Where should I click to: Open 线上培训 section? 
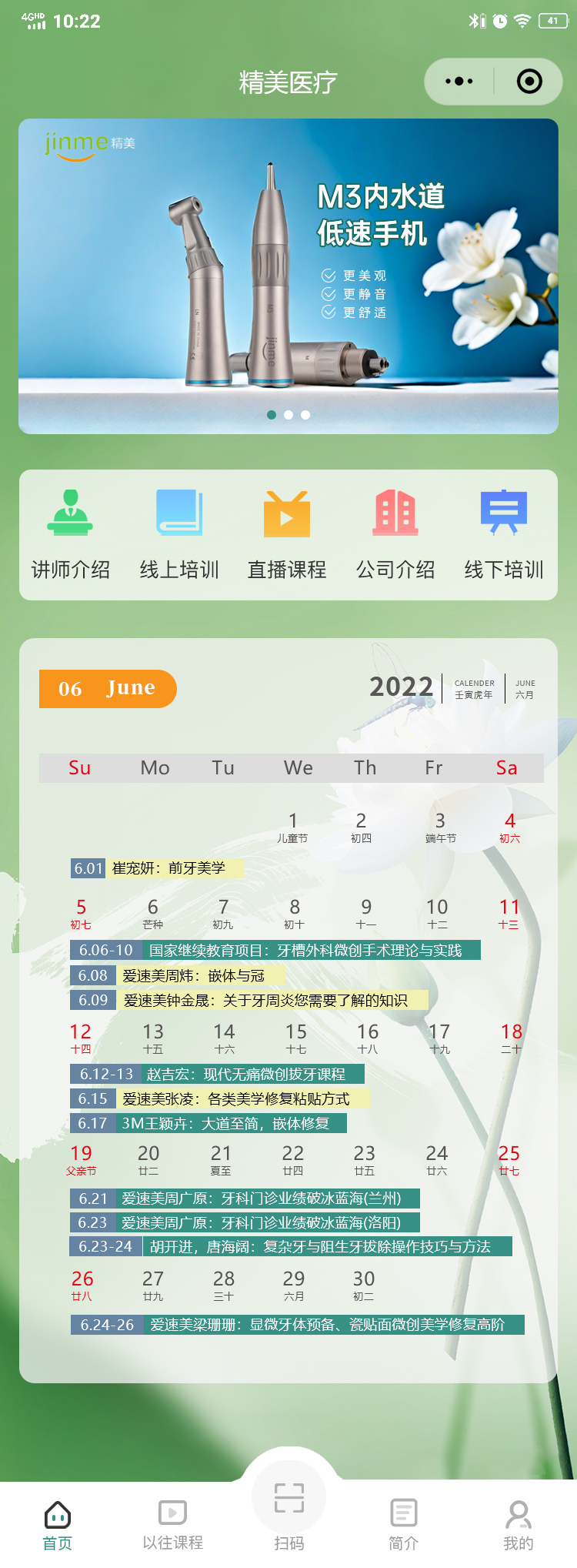point(179,533)
